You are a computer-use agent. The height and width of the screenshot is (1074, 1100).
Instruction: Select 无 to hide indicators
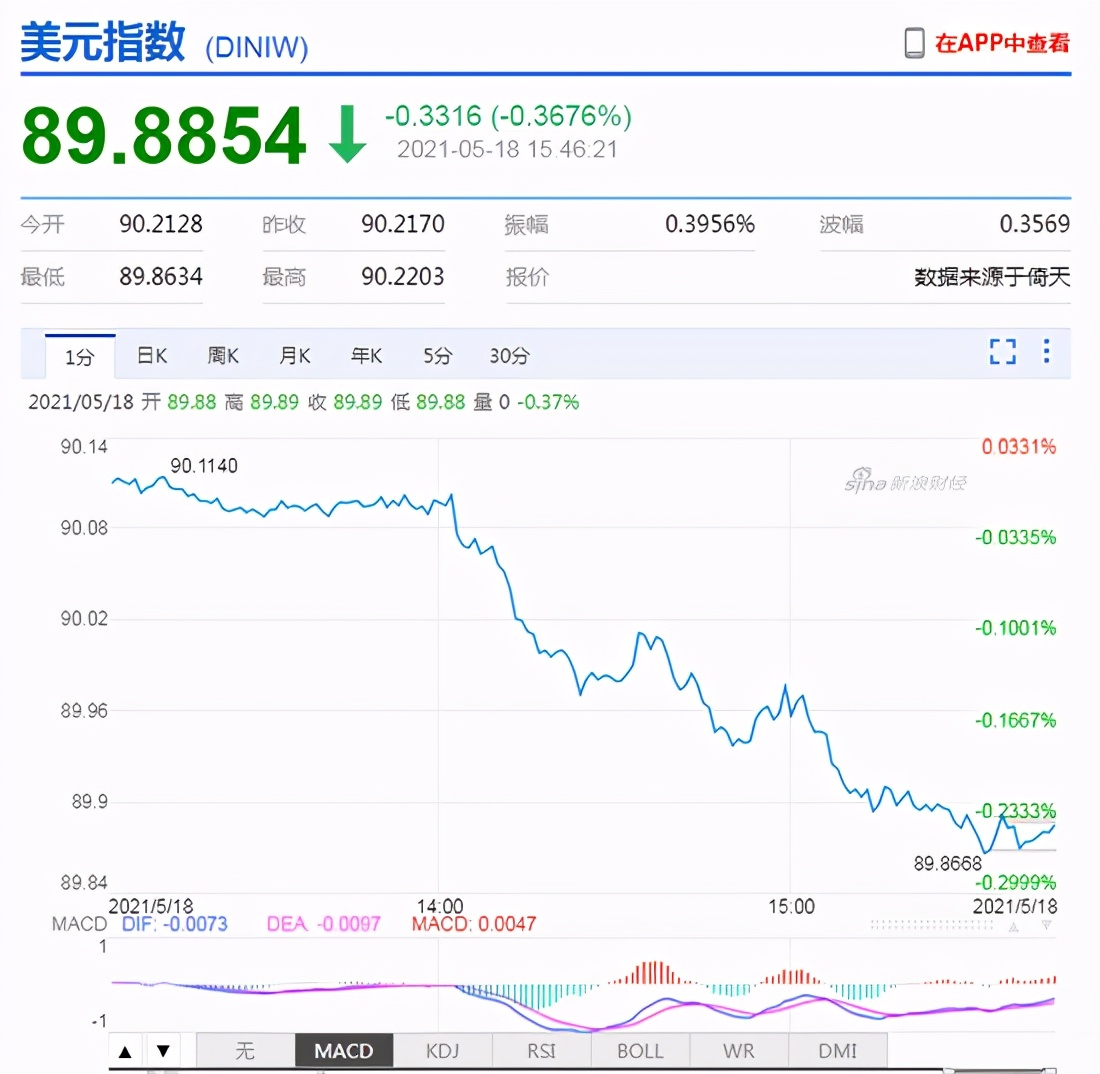coord(245,1052)
